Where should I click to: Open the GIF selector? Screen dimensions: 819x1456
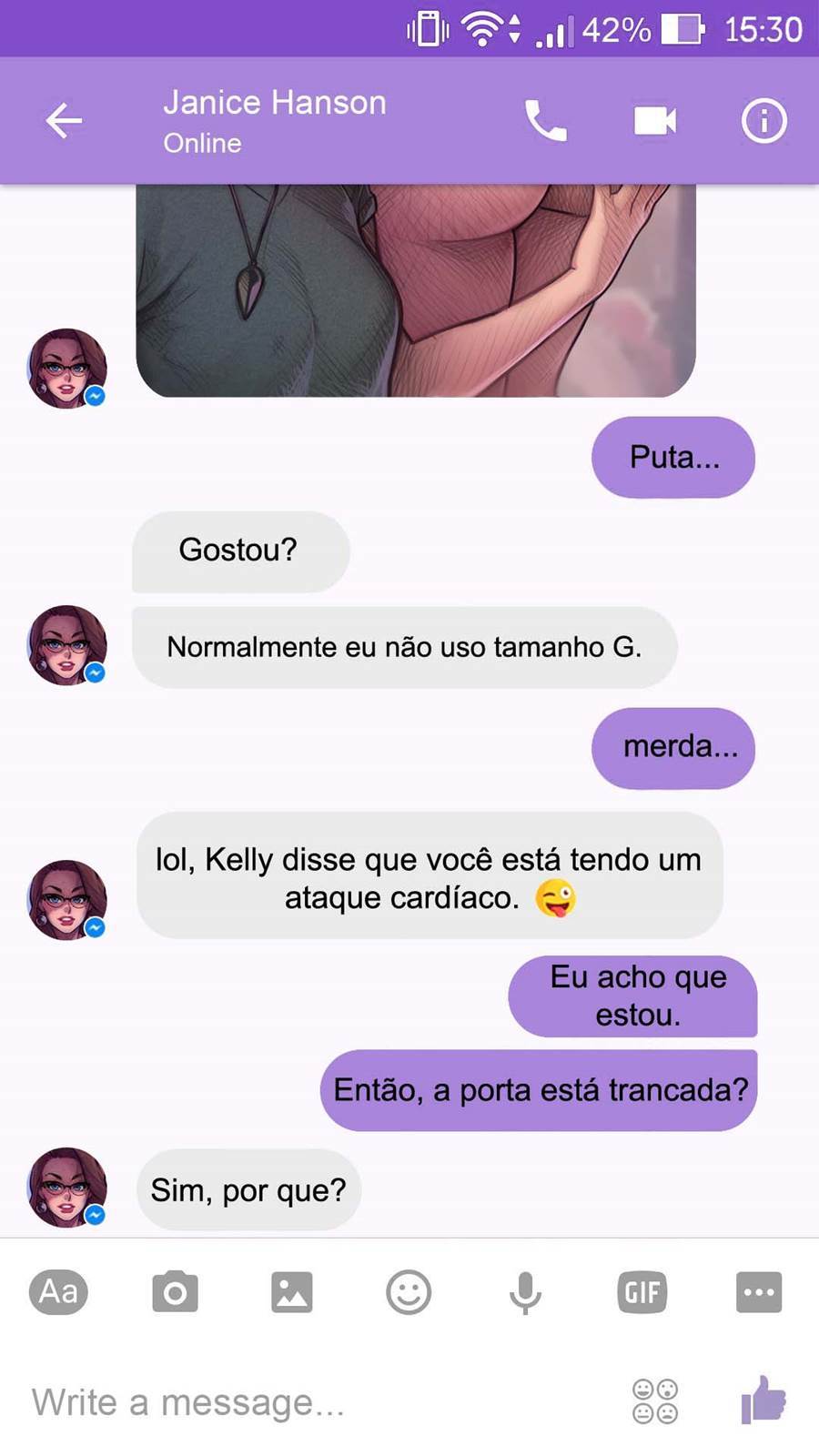pyautogui.click(x=642, y=1291)
